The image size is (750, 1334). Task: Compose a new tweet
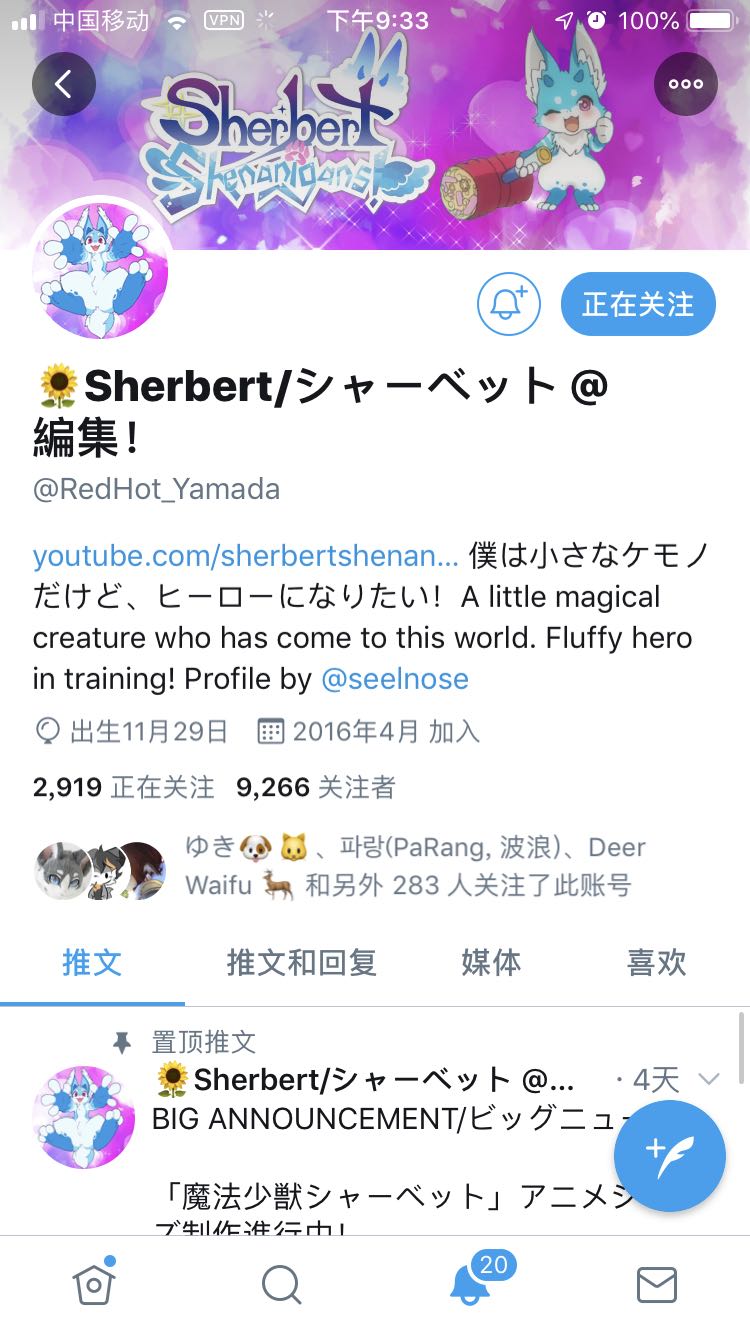click(669, 1155)
